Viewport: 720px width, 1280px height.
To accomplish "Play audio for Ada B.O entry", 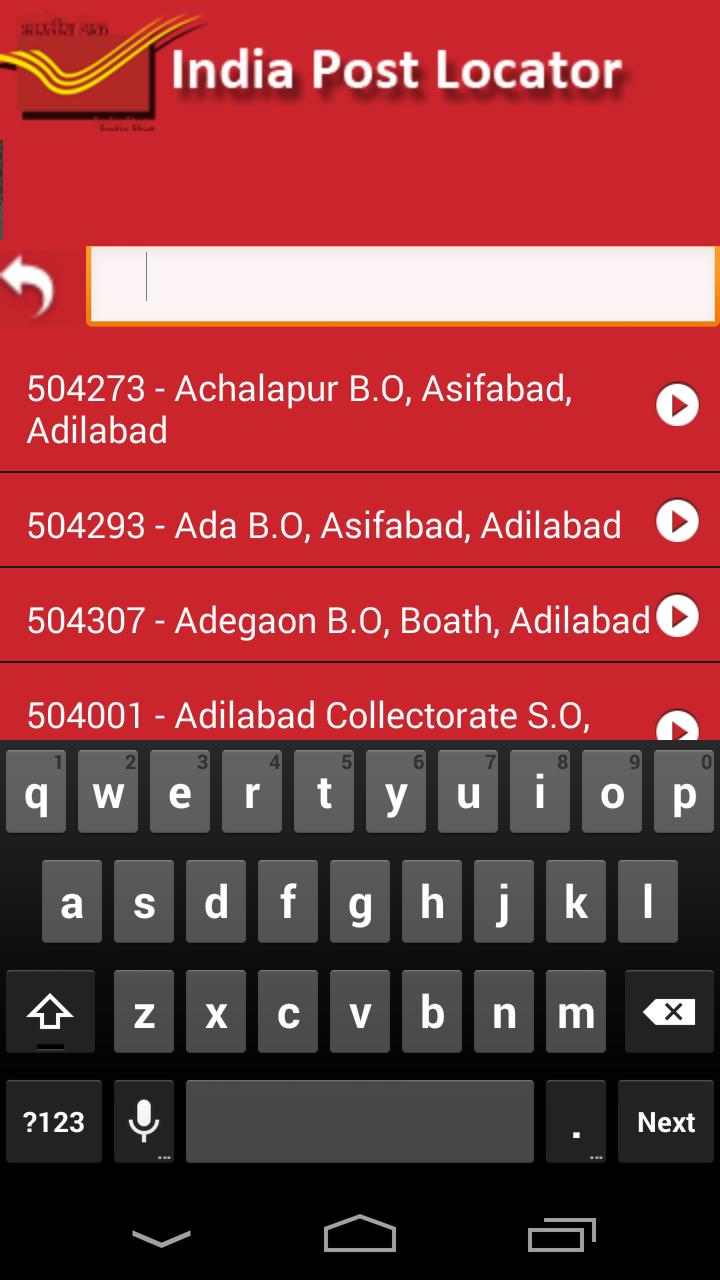I will point(677,521).
